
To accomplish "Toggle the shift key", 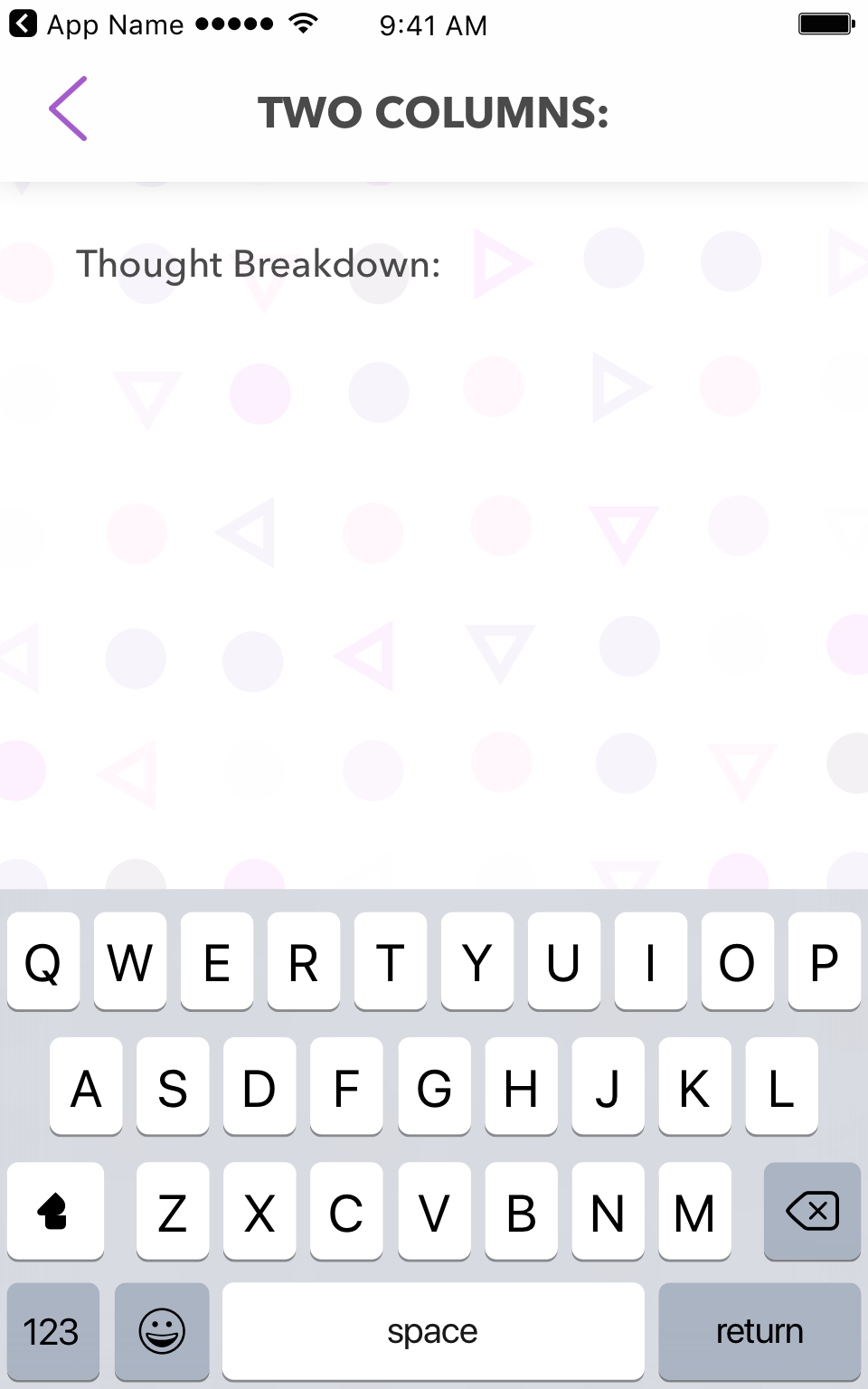I will point(55,1211).
